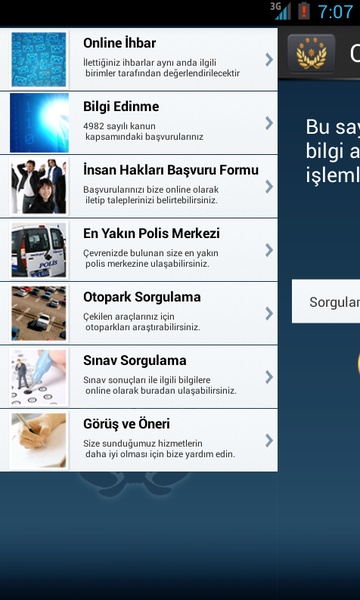
Task: Tap the police emblem drawer button
Action: [x=311, y=54]
